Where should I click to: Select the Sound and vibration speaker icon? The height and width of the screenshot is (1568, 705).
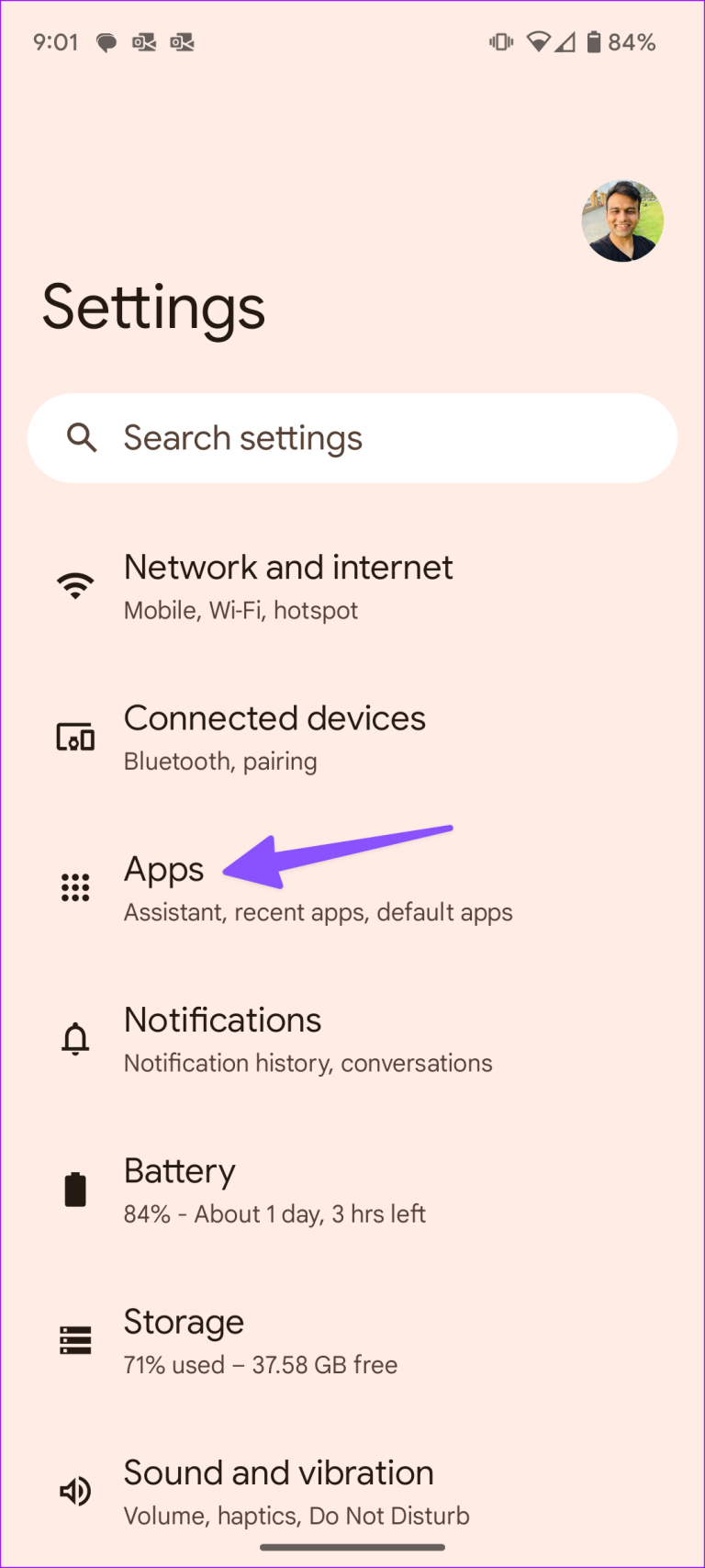74,1490
